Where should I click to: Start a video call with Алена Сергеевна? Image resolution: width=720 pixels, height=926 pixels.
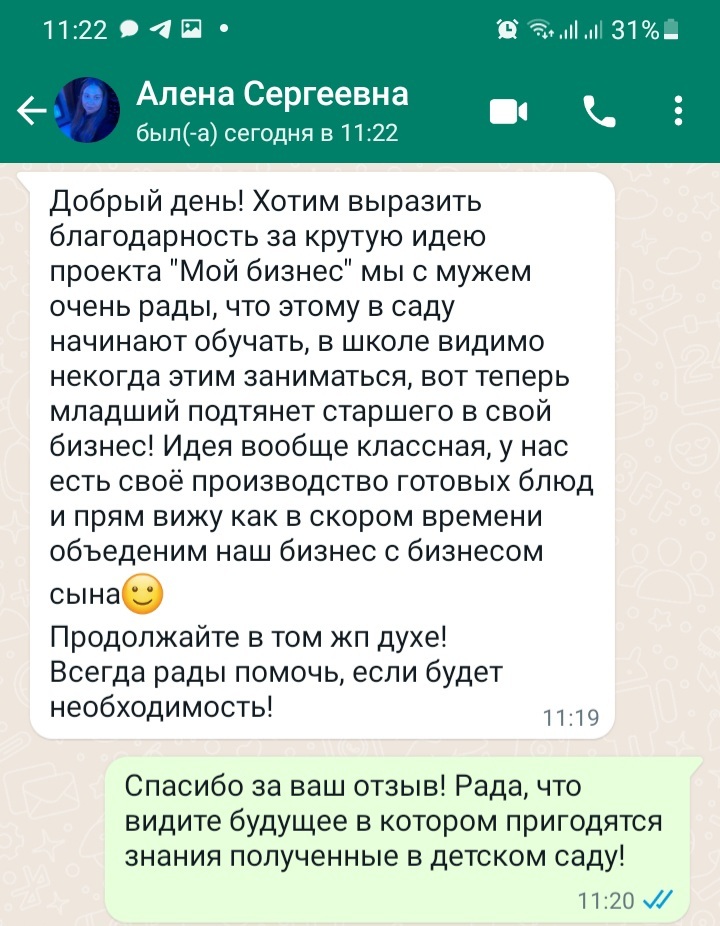pos(508,112)
